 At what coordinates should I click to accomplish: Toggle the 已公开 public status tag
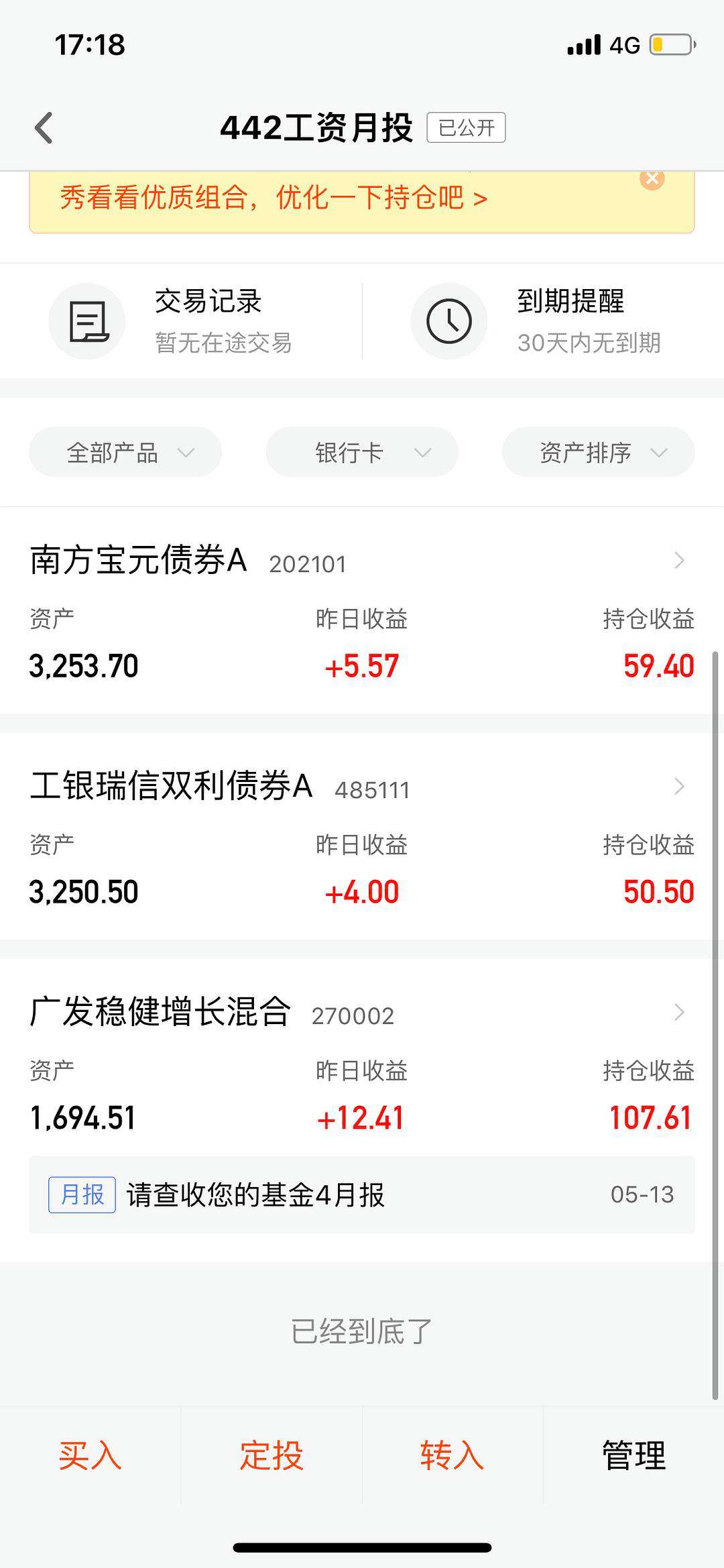pyautogui.click(x=465, y=126)
